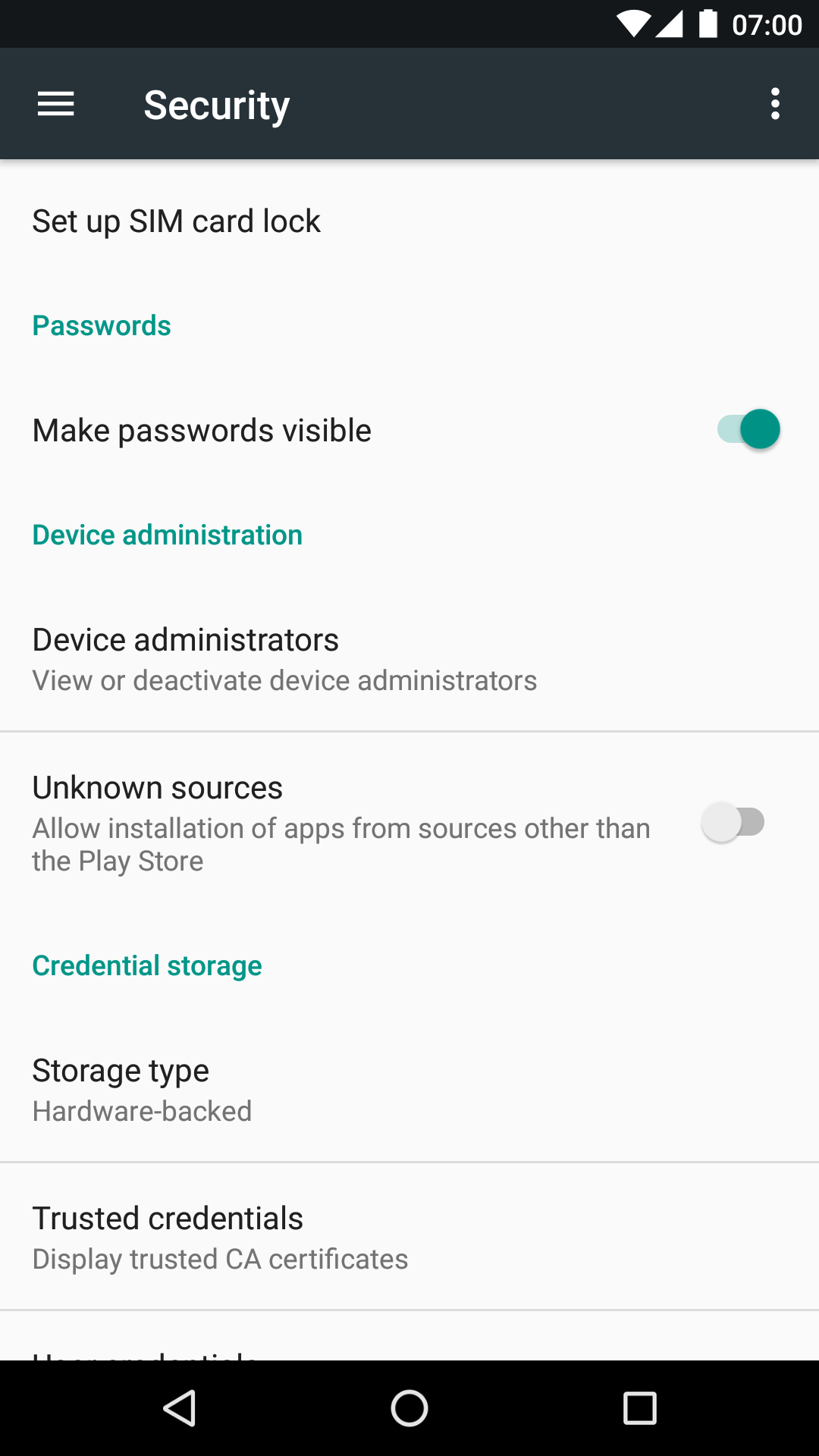Viewport: 819px width, 1456px height.
Task: Tap the Security title in the app bar
Action: [x=217, y=104]
